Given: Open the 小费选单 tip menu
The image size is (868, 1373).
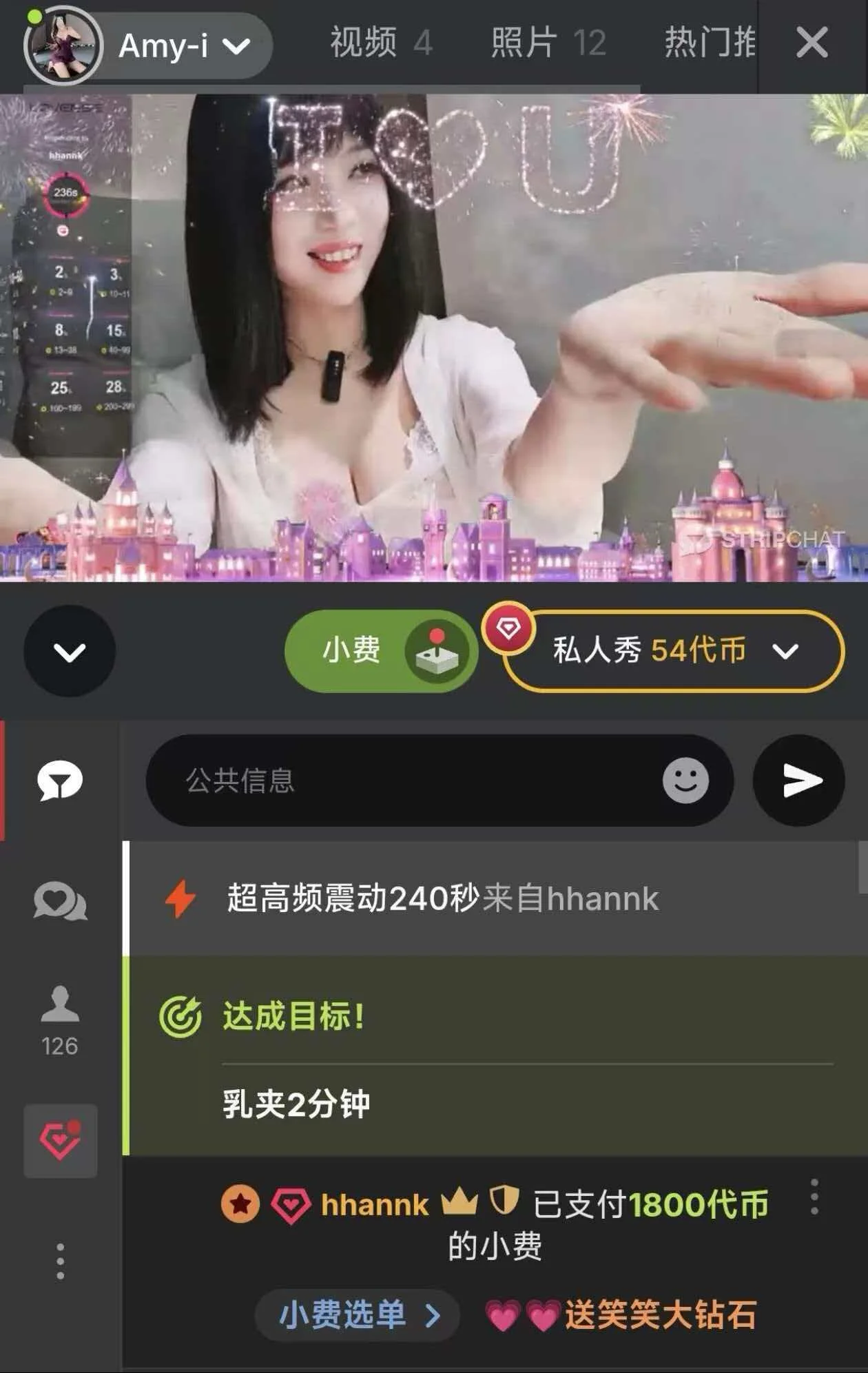Looking at the screenshot, I should point(358,1315).
